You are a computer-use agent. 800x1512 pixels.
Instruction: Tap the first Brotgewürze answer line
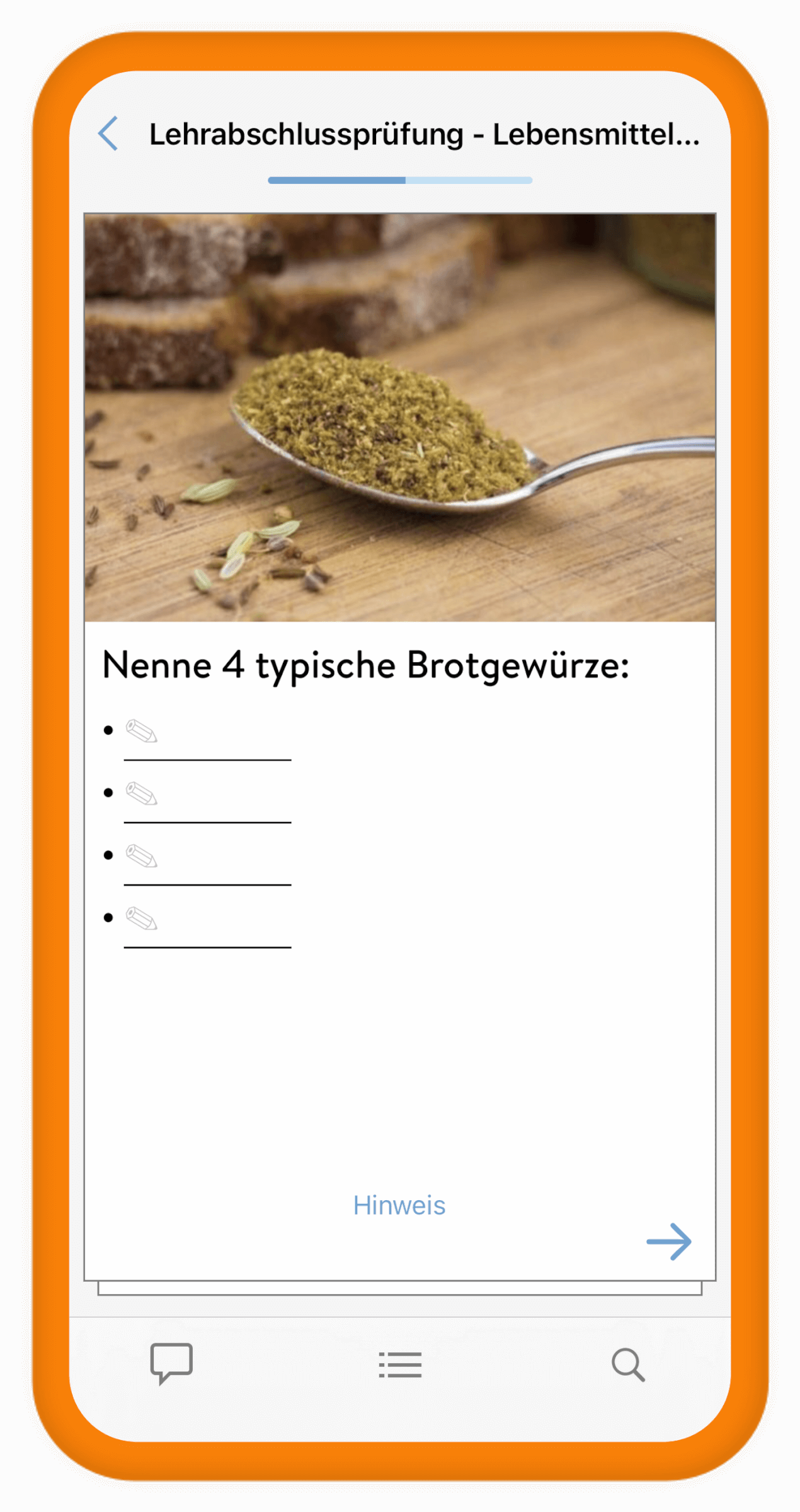tap(207, 742)
